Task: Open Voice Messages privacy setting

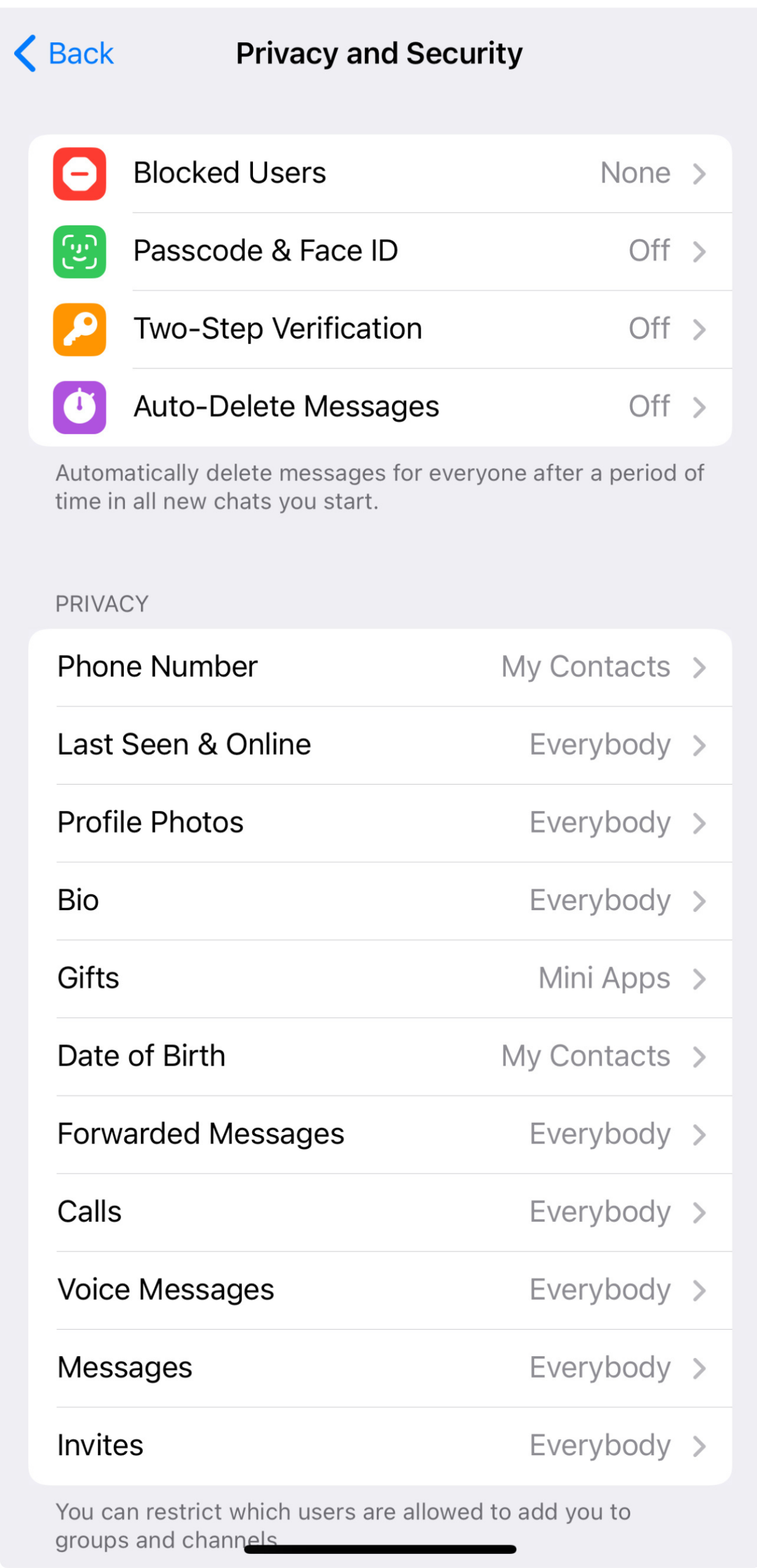Action: pyautogui.click(x=380, y=1289)
